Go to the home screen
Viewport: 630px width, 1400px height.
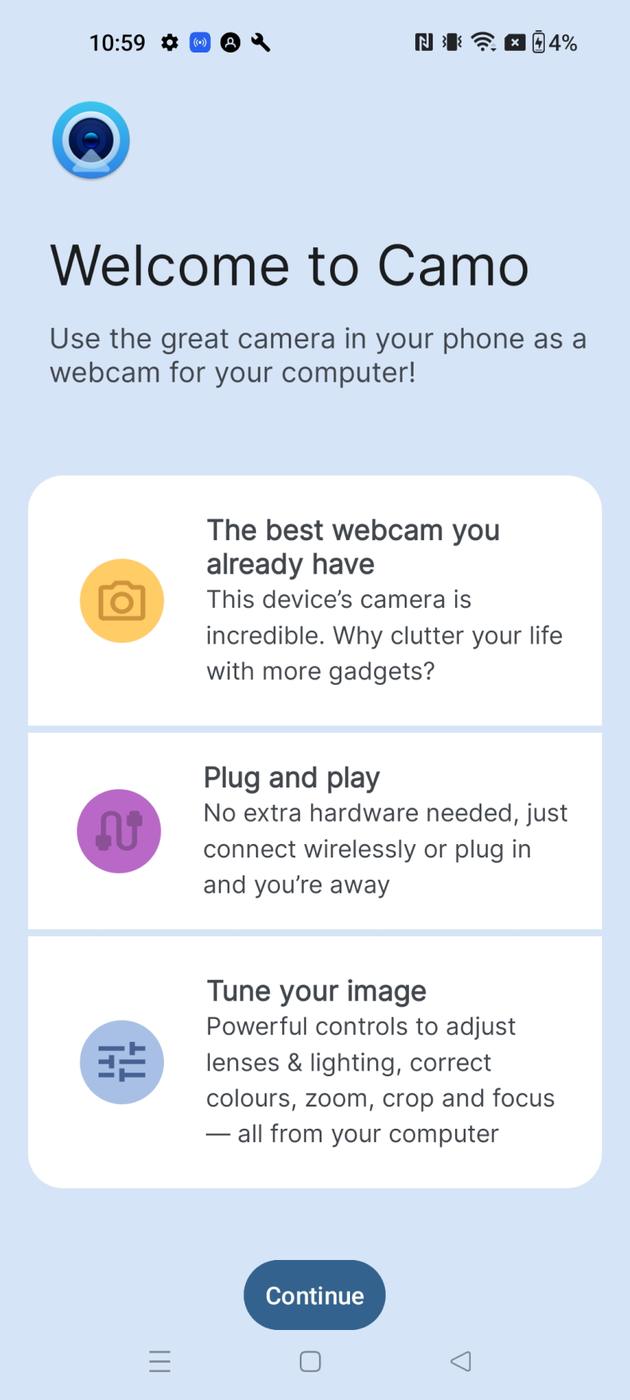[x=310, y=1361]
